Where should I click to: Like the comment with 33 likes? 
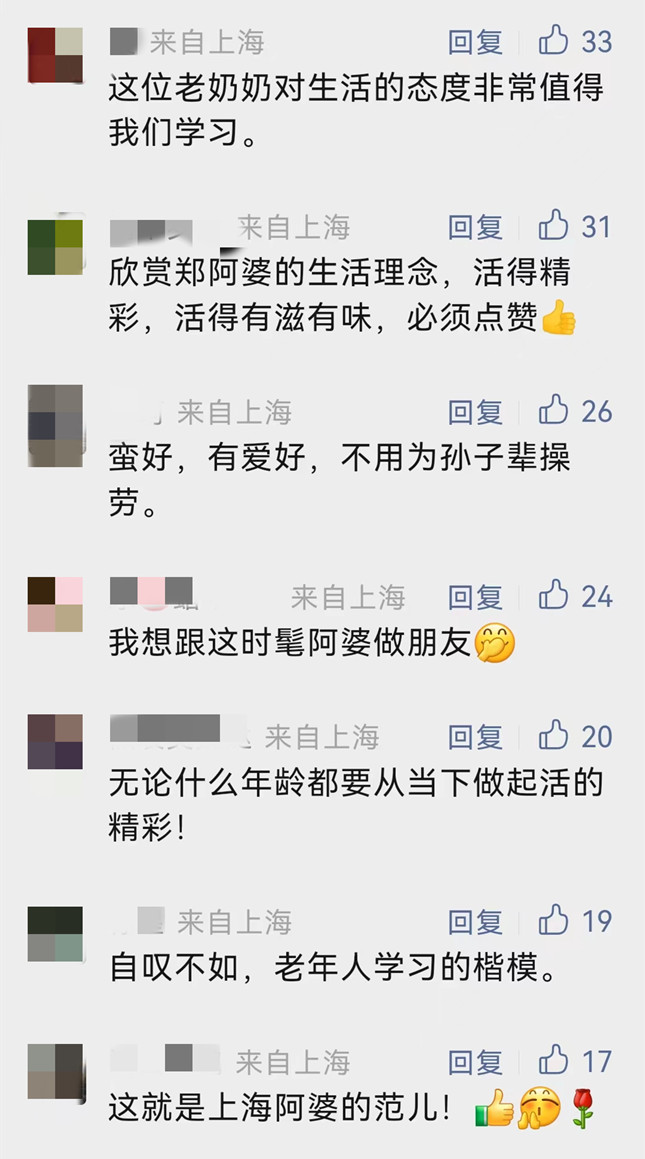(554, 41)
